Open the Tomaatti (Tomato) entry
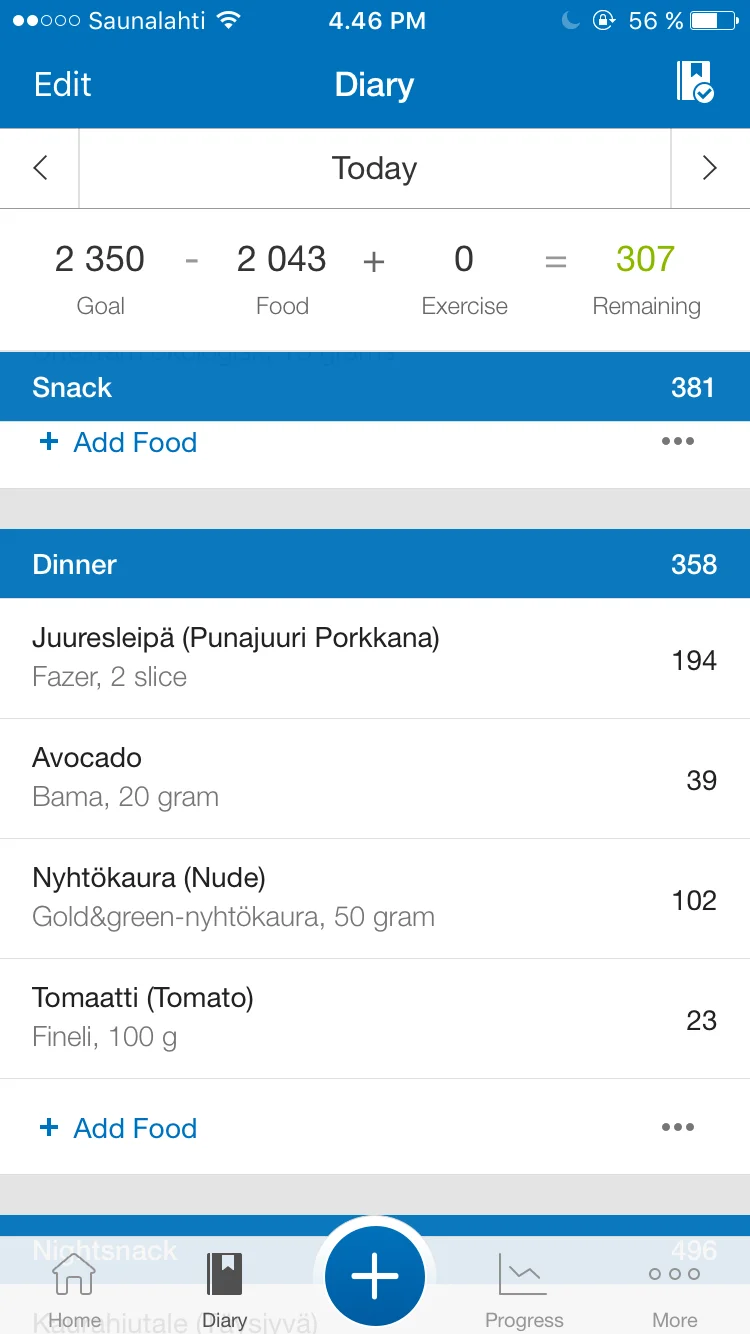Screen dimensions: 750x1334 click(374, 1018)
